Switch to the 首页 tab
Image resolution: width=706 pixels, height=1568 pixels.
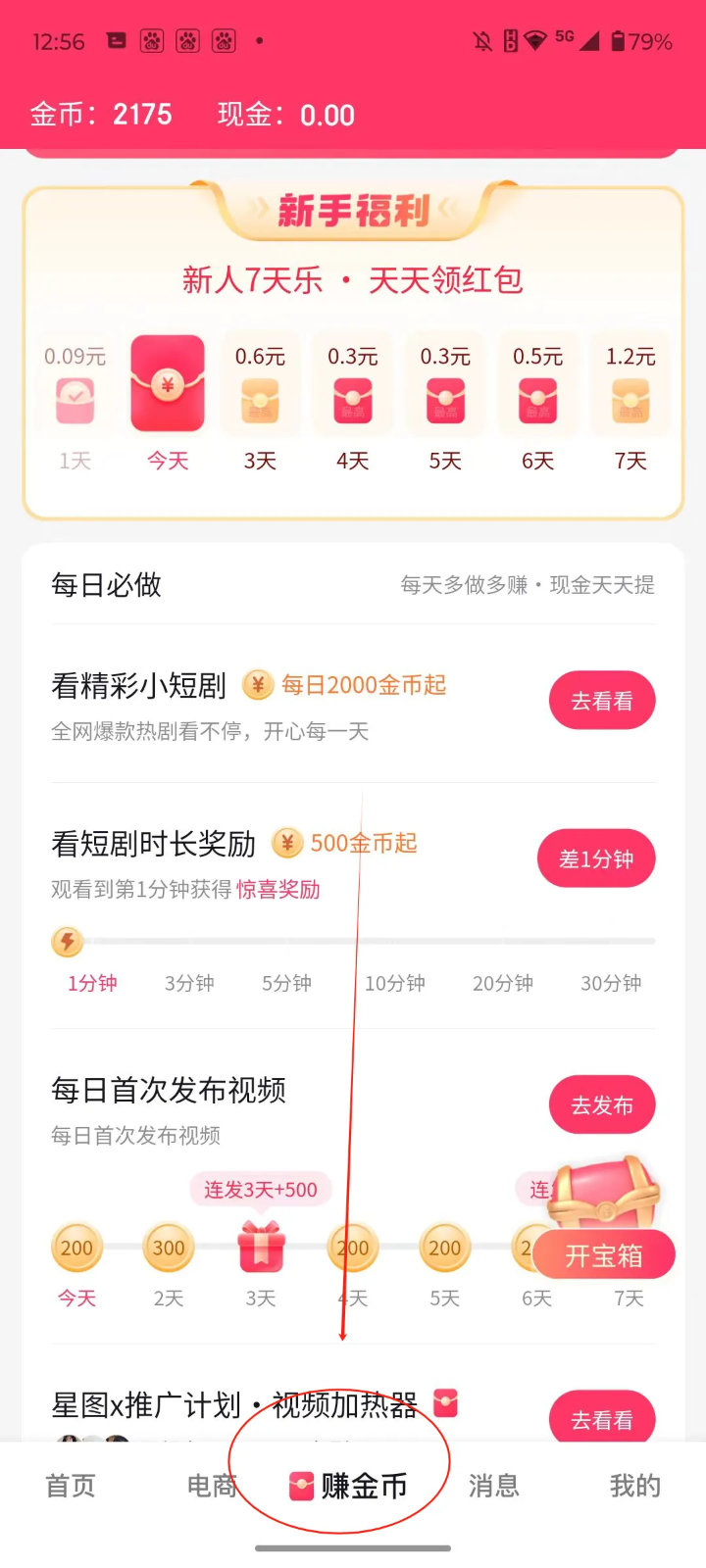[71, 1486]
